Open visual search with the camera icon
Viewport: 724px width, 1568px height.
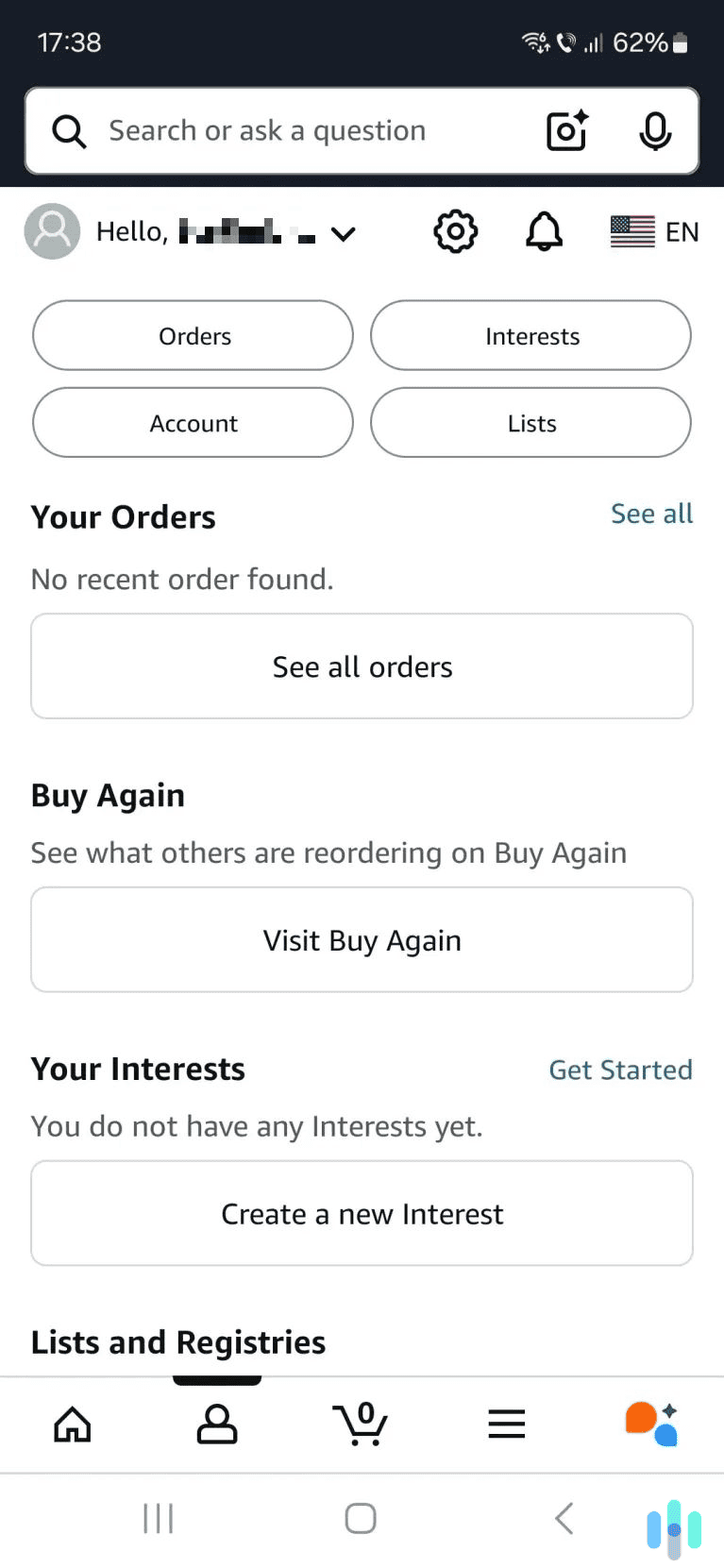point(565,131)
